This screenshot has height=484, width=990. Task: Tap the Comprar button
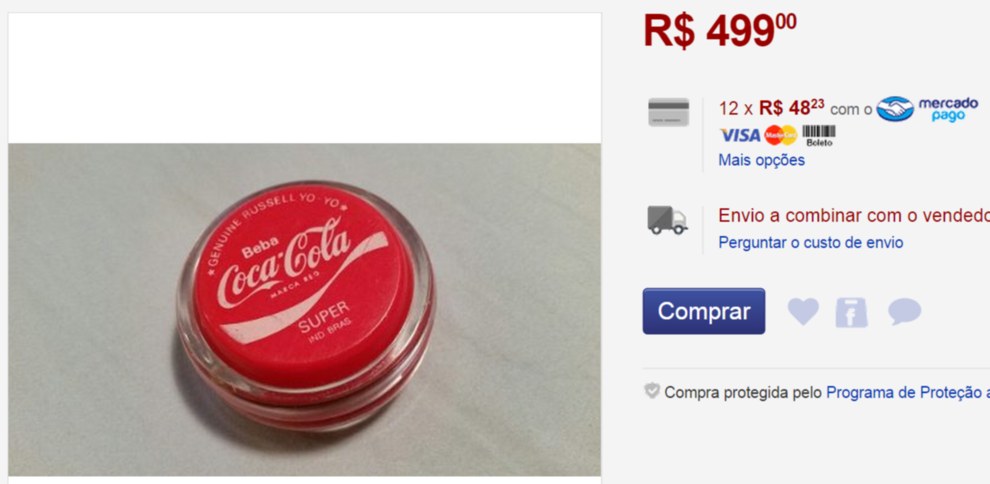[703, 311]
